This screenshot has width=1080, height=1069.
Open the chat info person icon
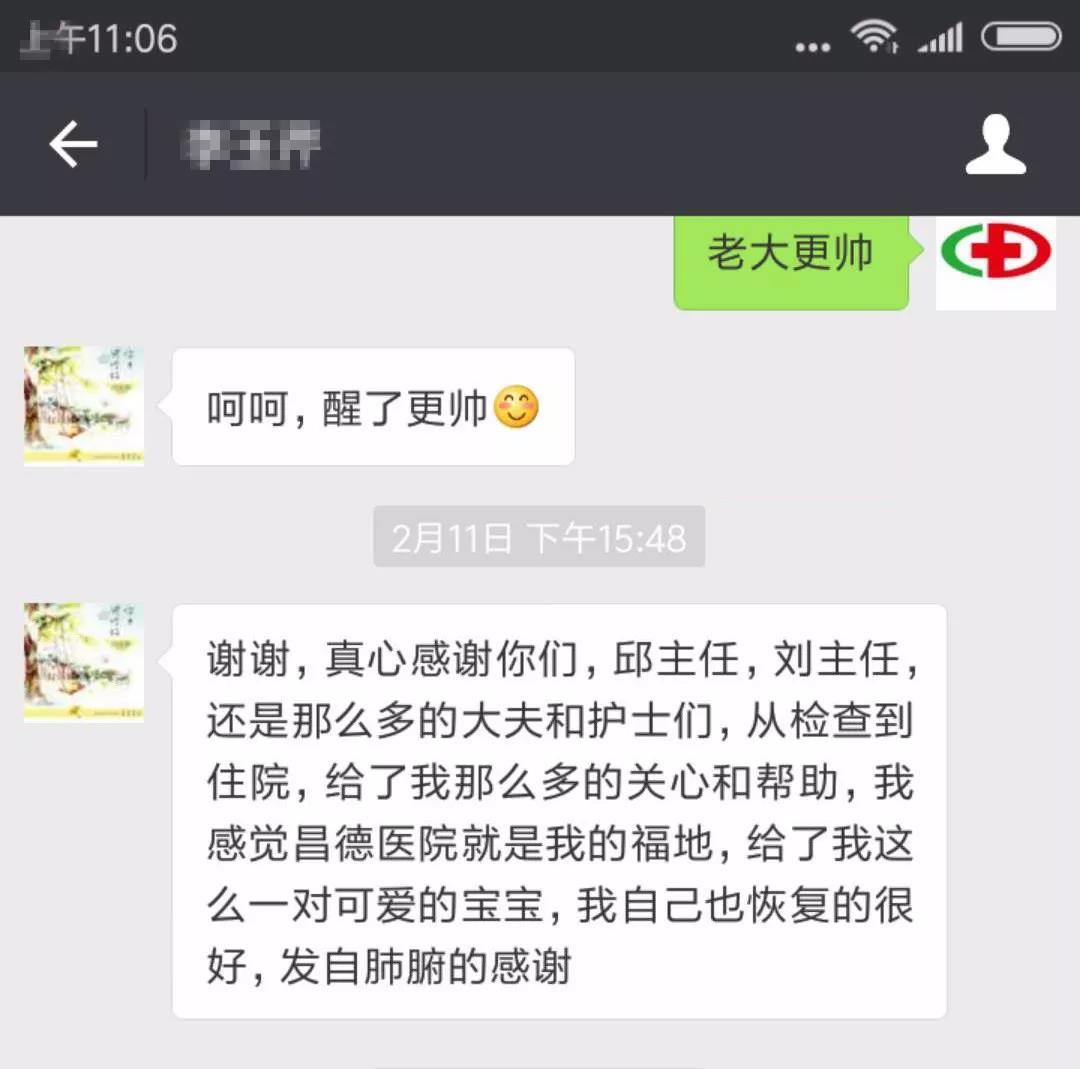tap(995, 145)
